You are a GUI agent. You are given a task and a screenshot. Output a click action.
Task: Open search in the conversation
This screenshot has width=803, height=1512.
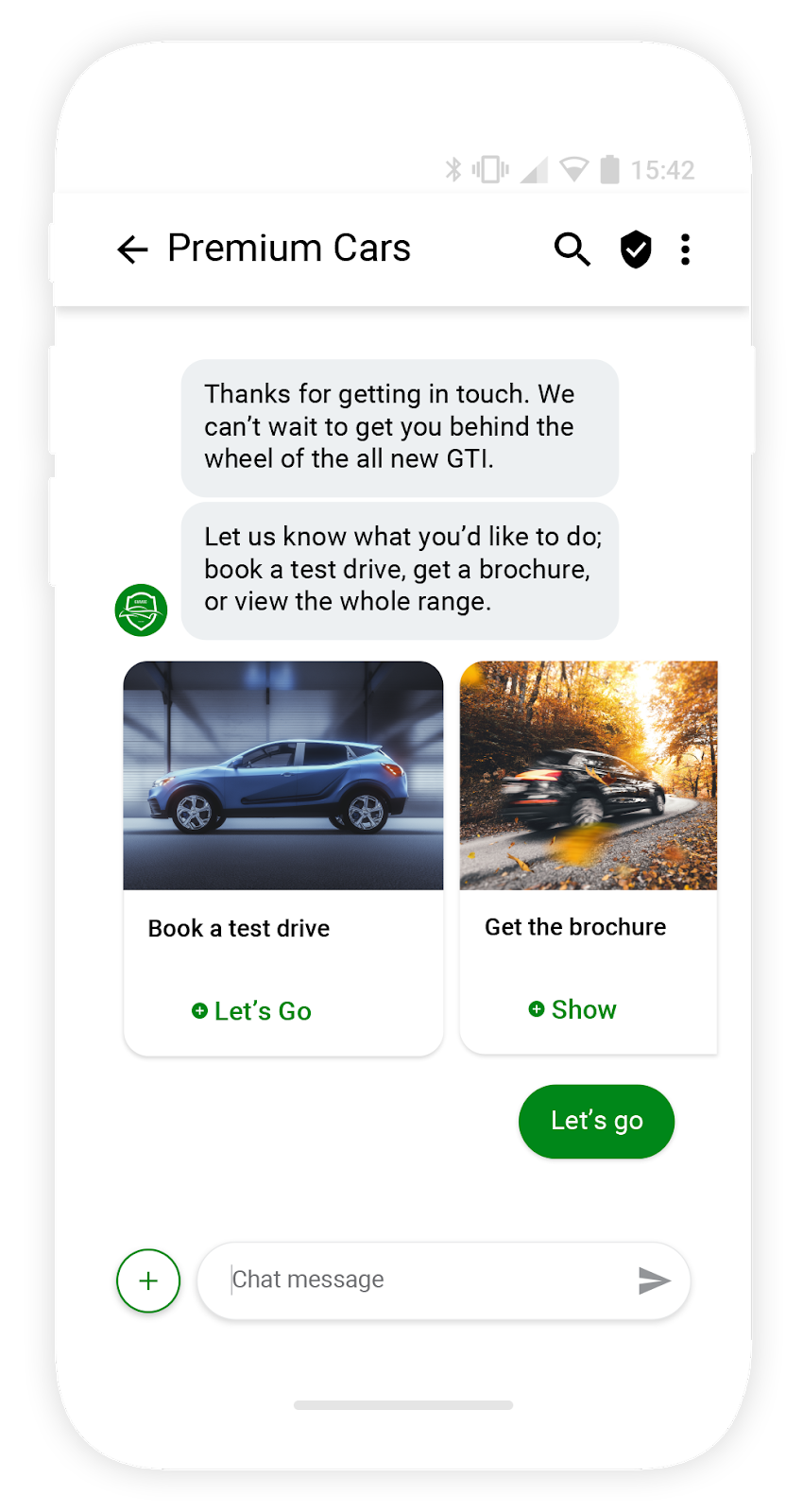(x=572, y=249)
